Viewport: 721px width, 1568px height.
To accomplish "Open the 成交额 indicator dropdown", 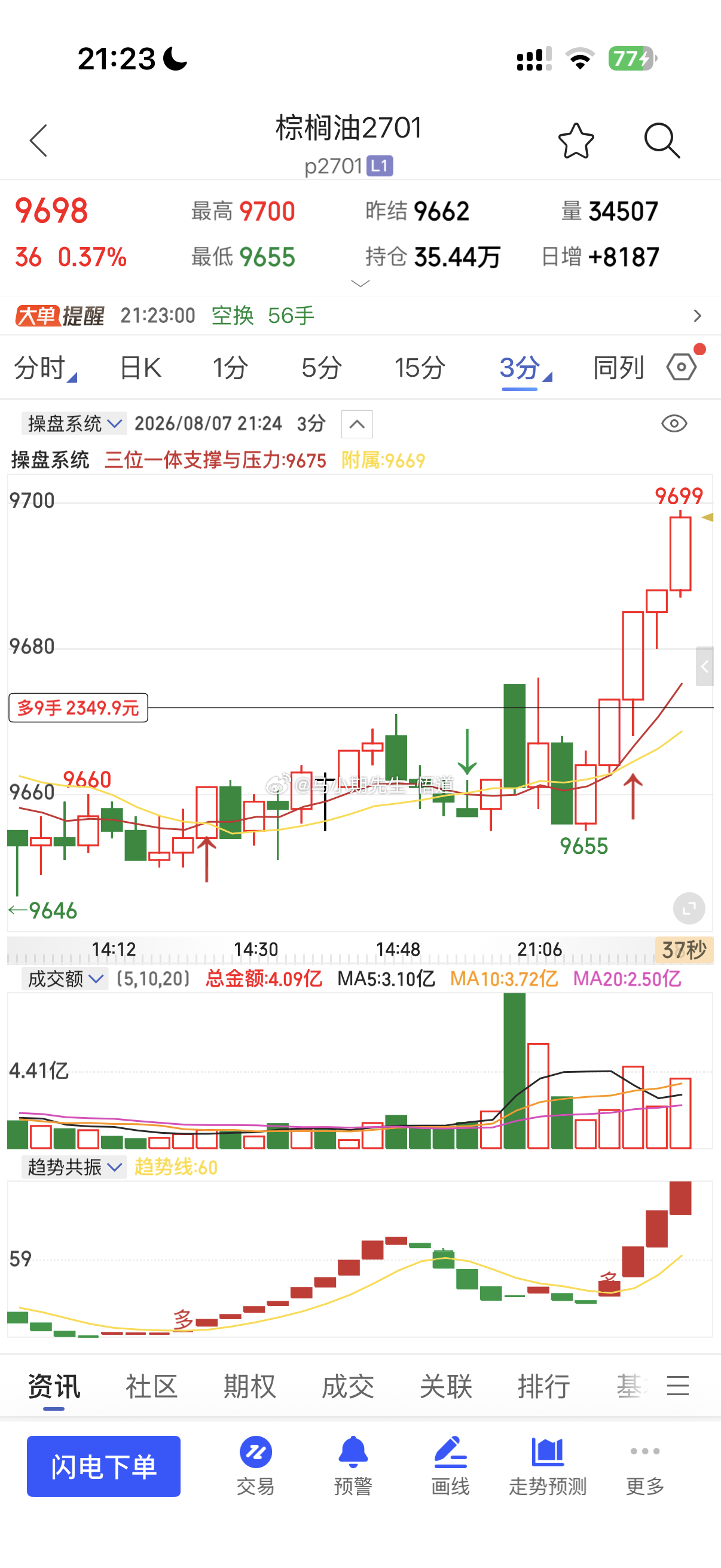I will (65, 979).
